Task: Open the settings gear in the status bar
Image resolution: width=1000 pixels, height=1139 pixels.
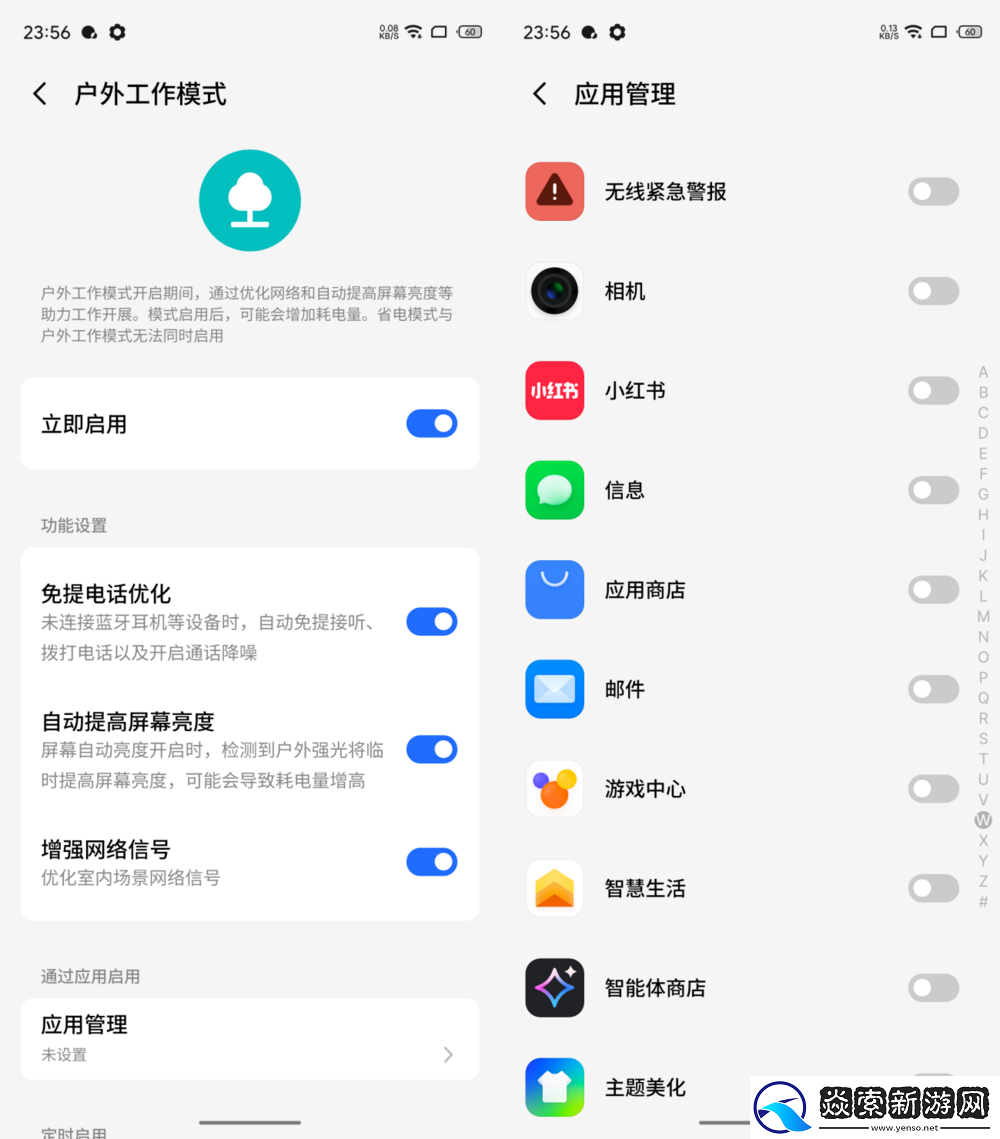Action: [117, 32]
